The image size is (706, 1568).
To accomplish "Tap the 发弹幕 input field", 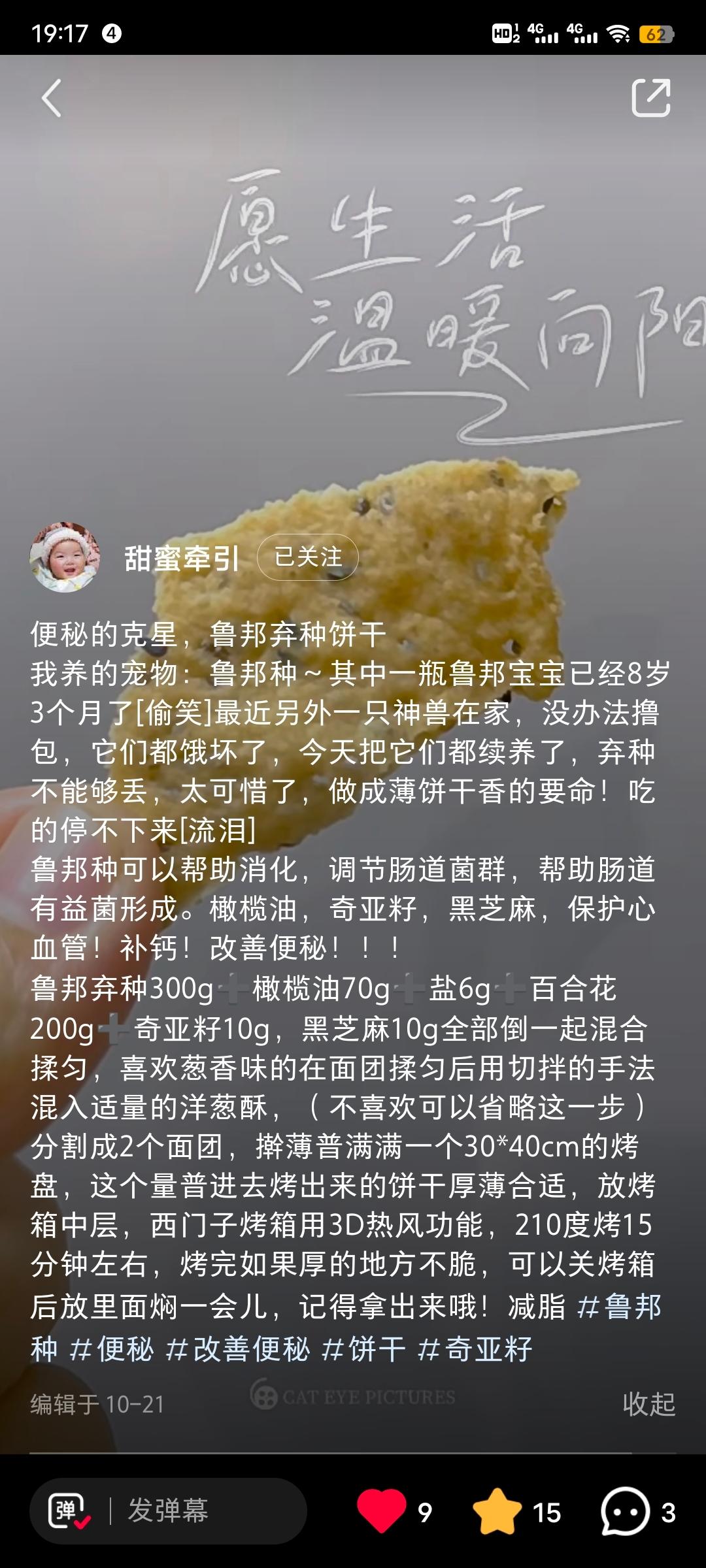I will click(x=196, y=1511).
